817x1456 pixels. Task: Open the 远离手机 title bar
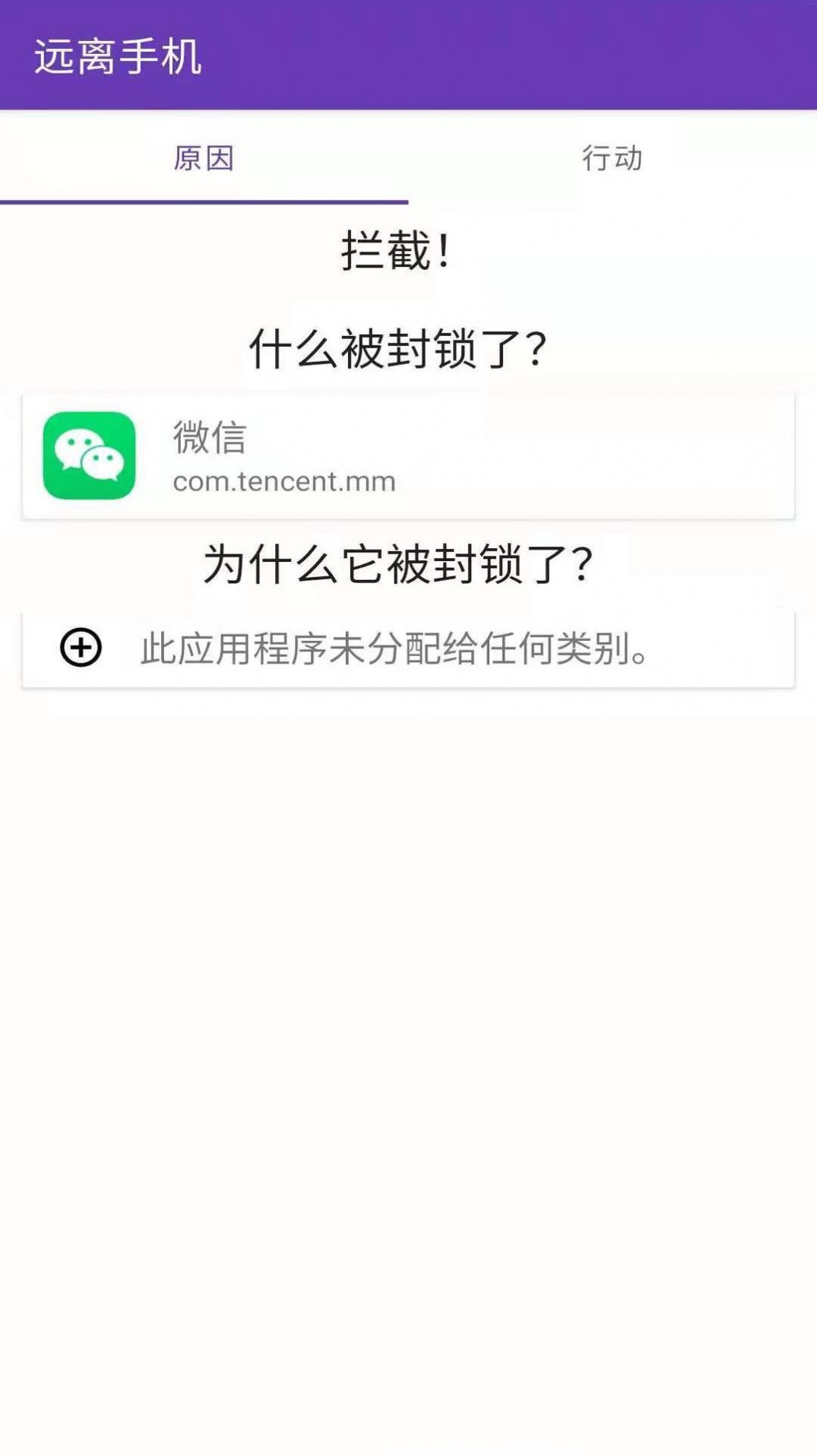118,56
